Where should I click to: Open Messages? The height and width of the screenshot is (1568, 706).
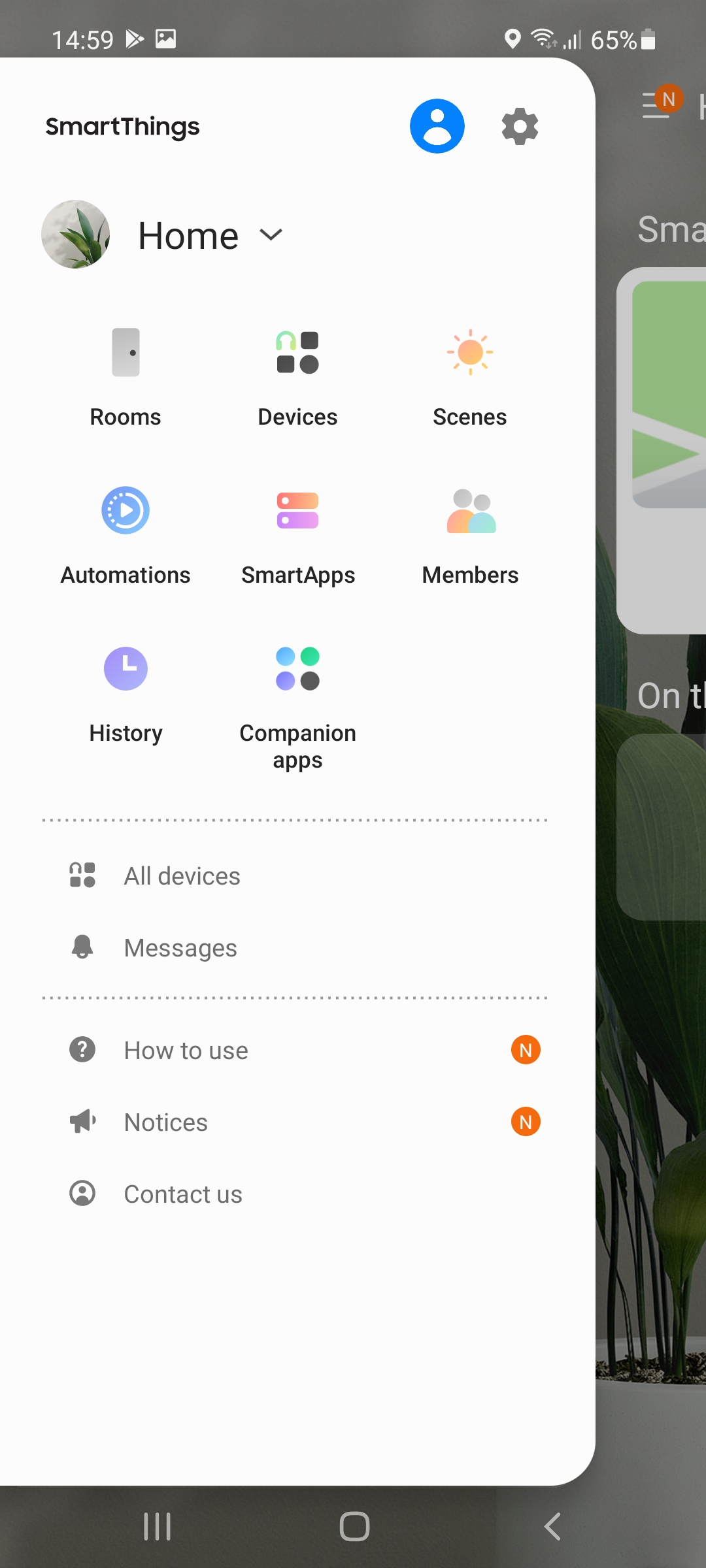[294, 948]
